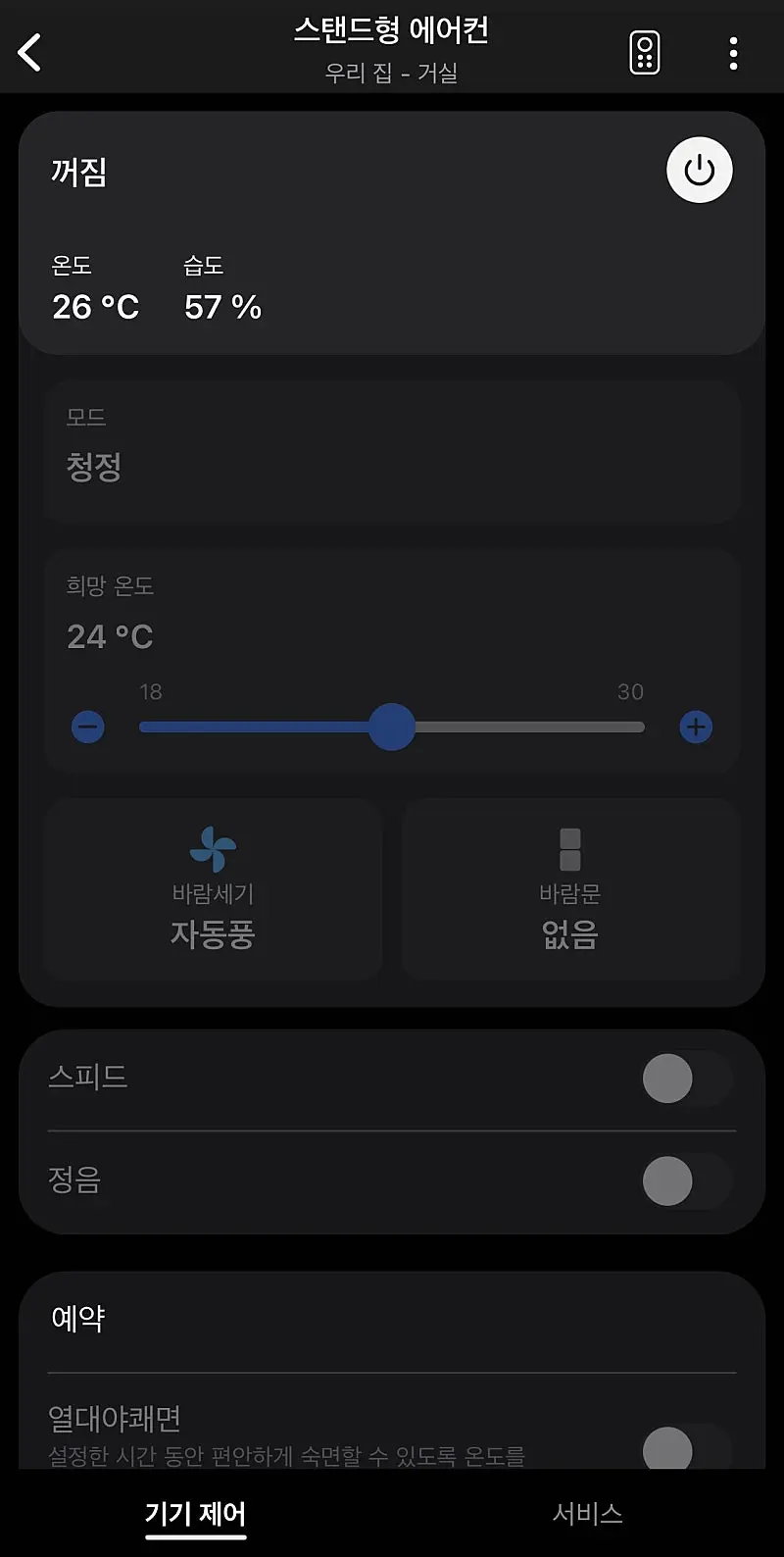Open the three-dot overflow menu
This screenshot has height=1557, width=784.
[x=733, y=53]
